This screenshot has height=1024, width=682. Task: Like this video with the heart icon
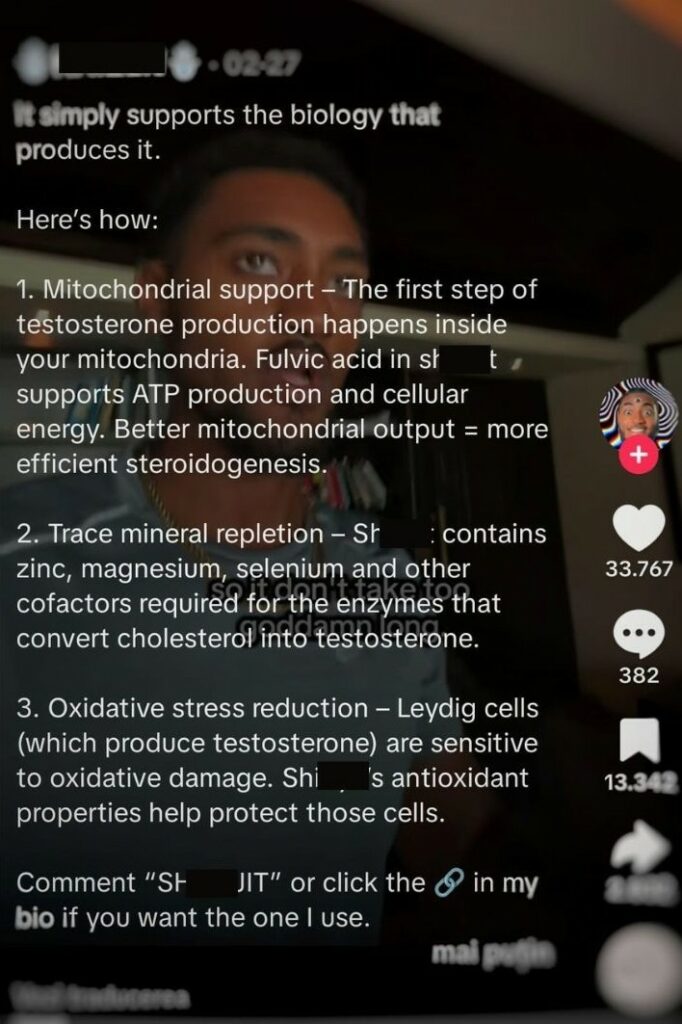pyautogui.click(x=639, y=529)
